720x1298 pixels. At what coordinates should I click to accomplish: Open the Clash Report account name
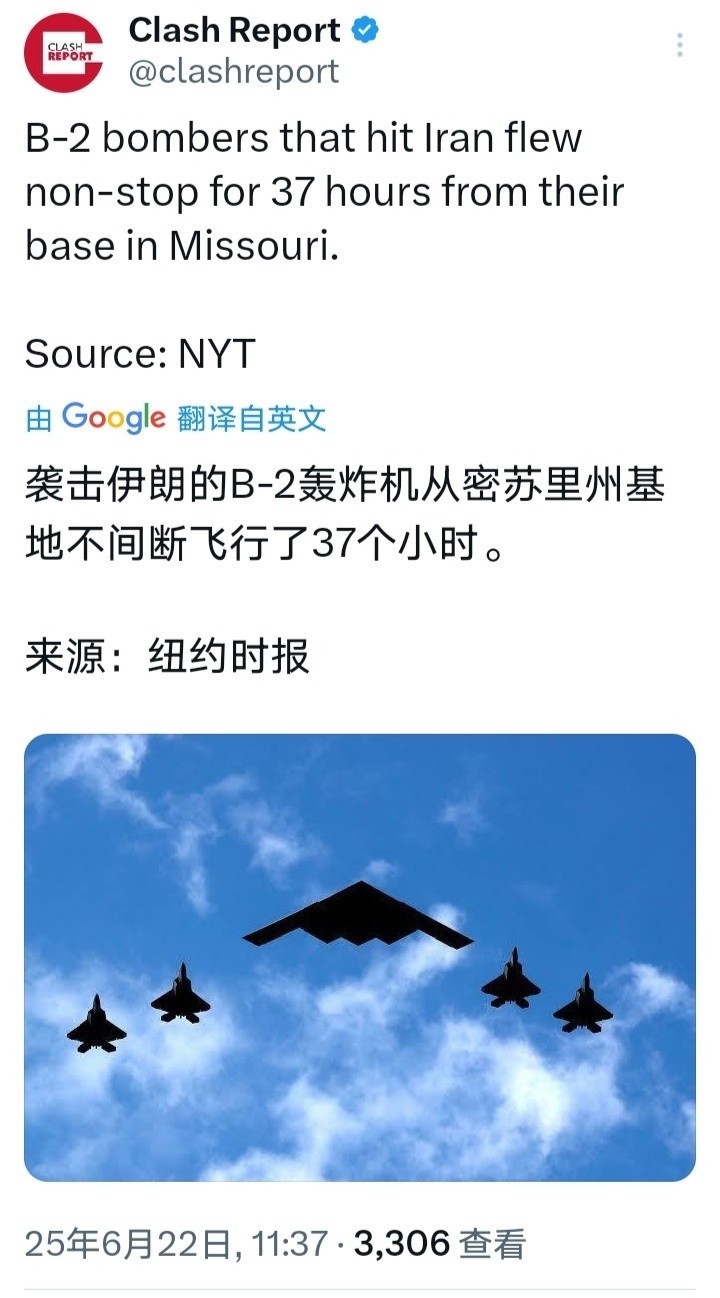[234, 31]
